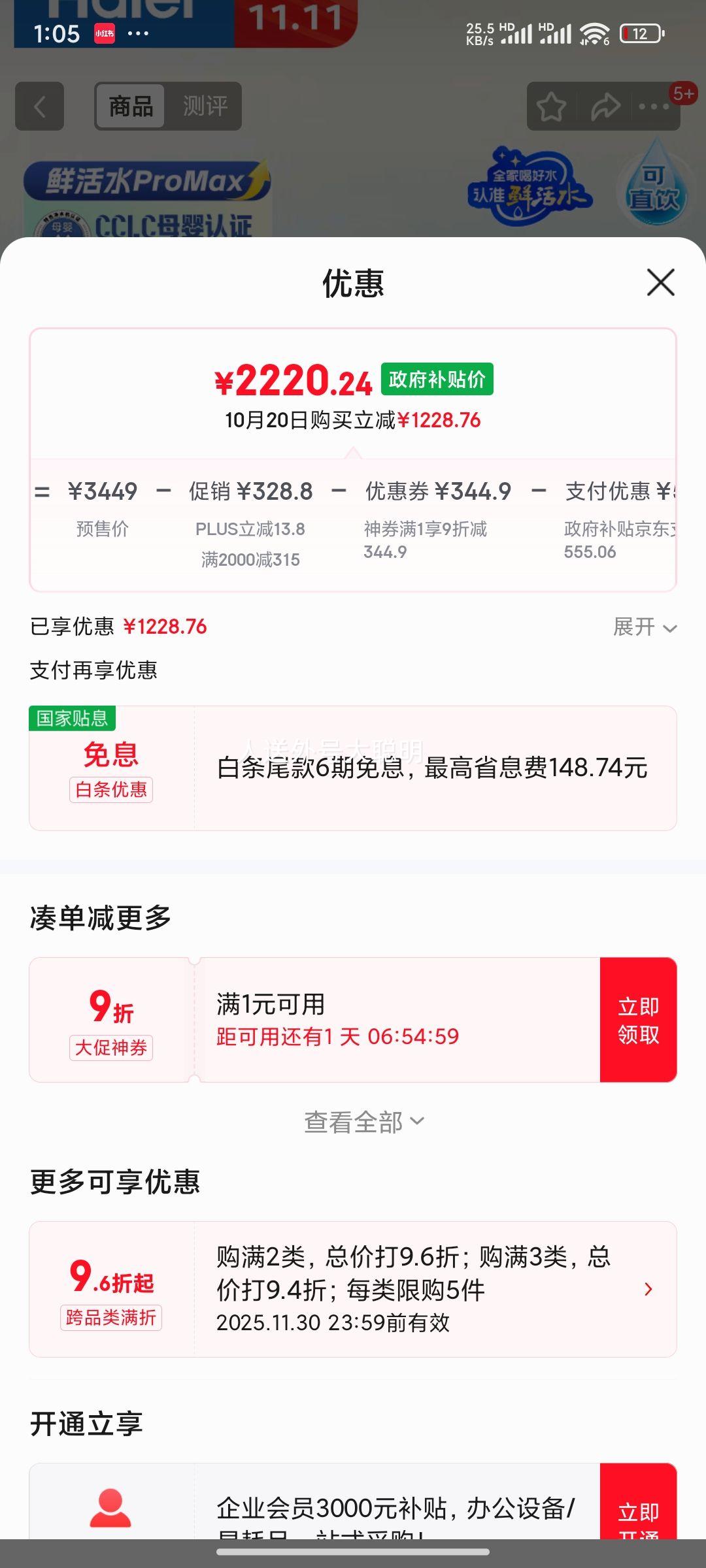706x1568 pixels.
Task: Share this product
Action: point(605,106)
